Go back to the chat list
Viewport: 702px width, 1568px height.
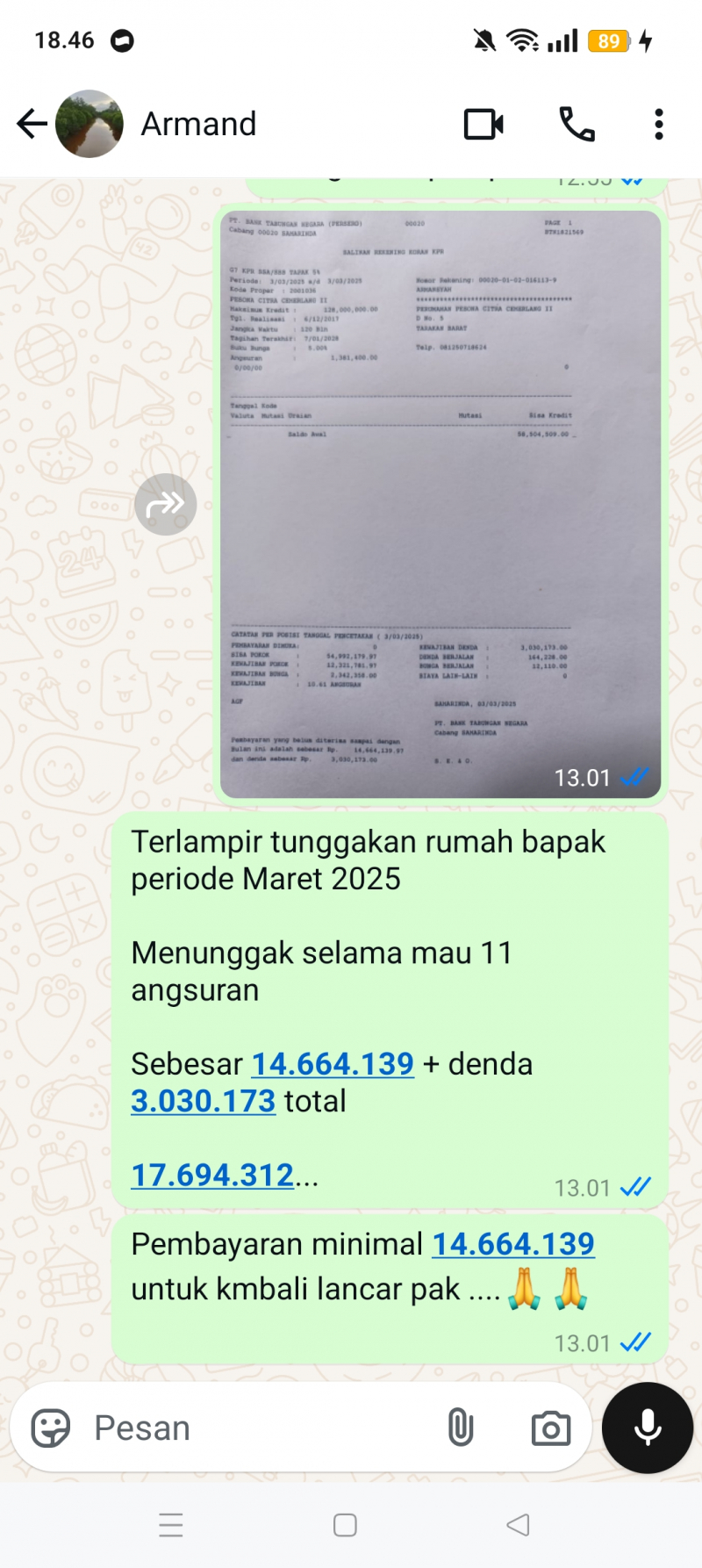click(x=32, y=124)
